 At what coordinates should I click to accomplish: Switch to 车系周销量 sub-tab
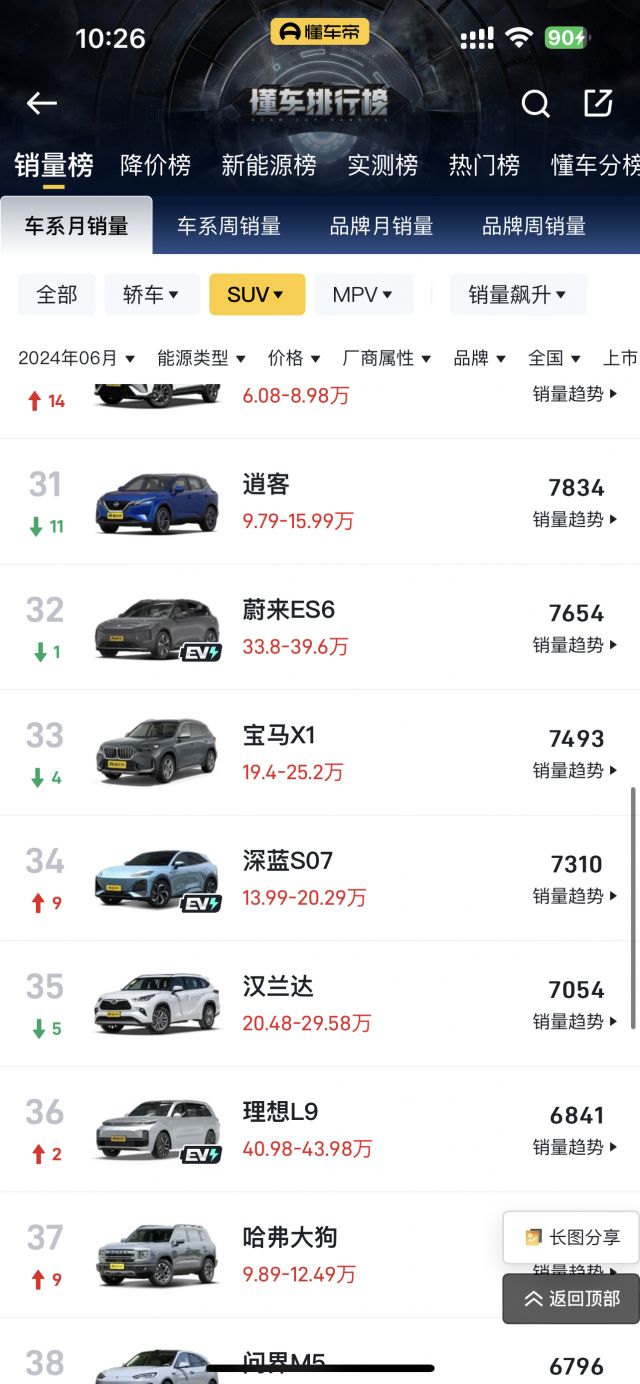click(x=229, y=226)
